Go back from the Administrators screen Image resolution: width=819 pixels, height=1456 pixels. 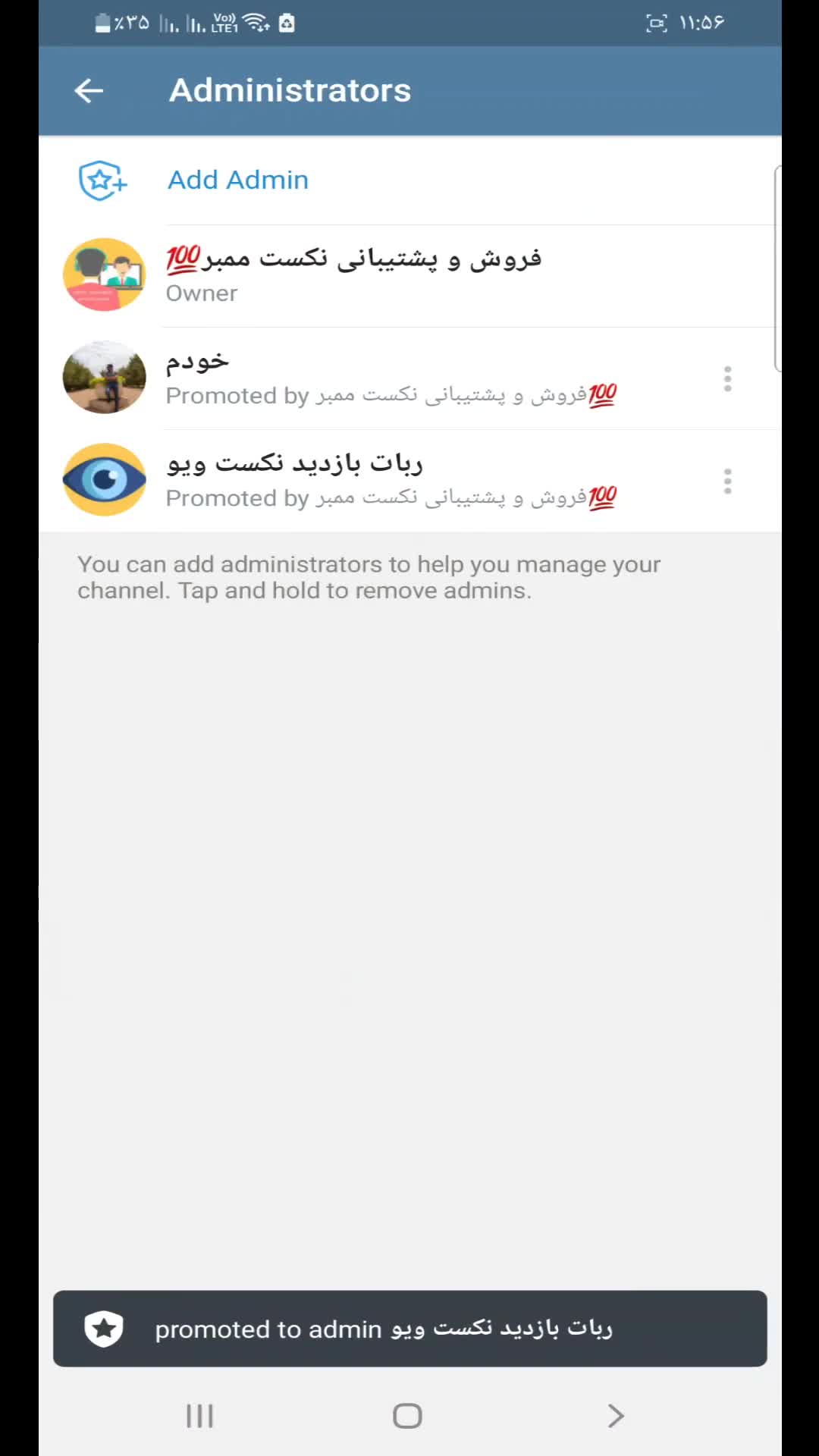89,91
